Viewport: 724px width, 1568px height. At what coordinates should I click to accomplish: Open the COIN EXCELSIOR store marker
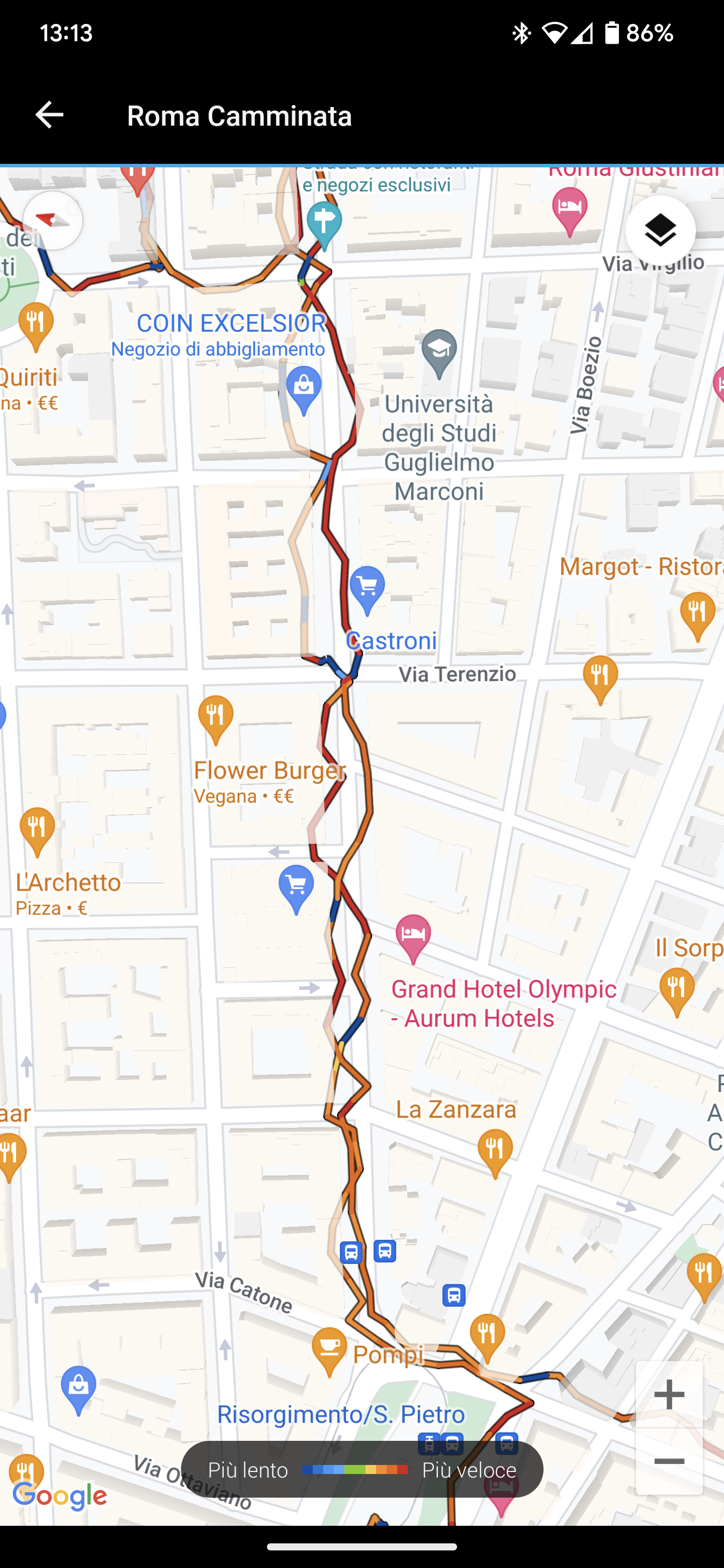click(x=304, y=388)
